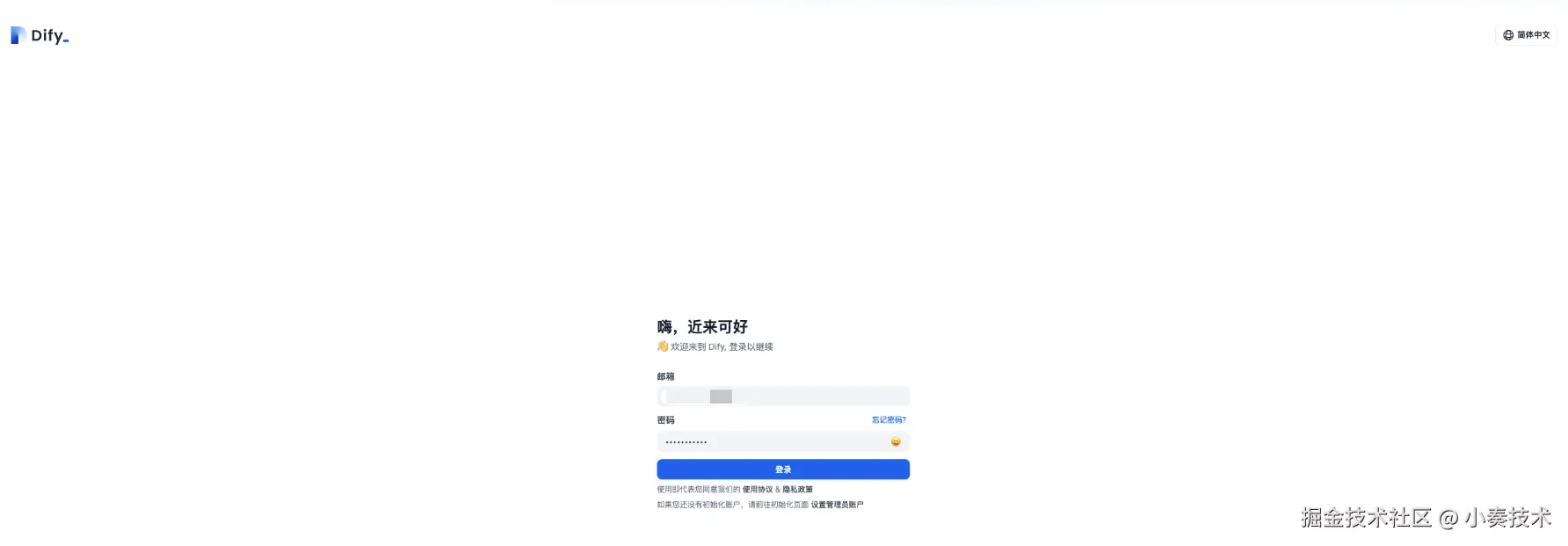Focus the 邮箱 email field

782,397
